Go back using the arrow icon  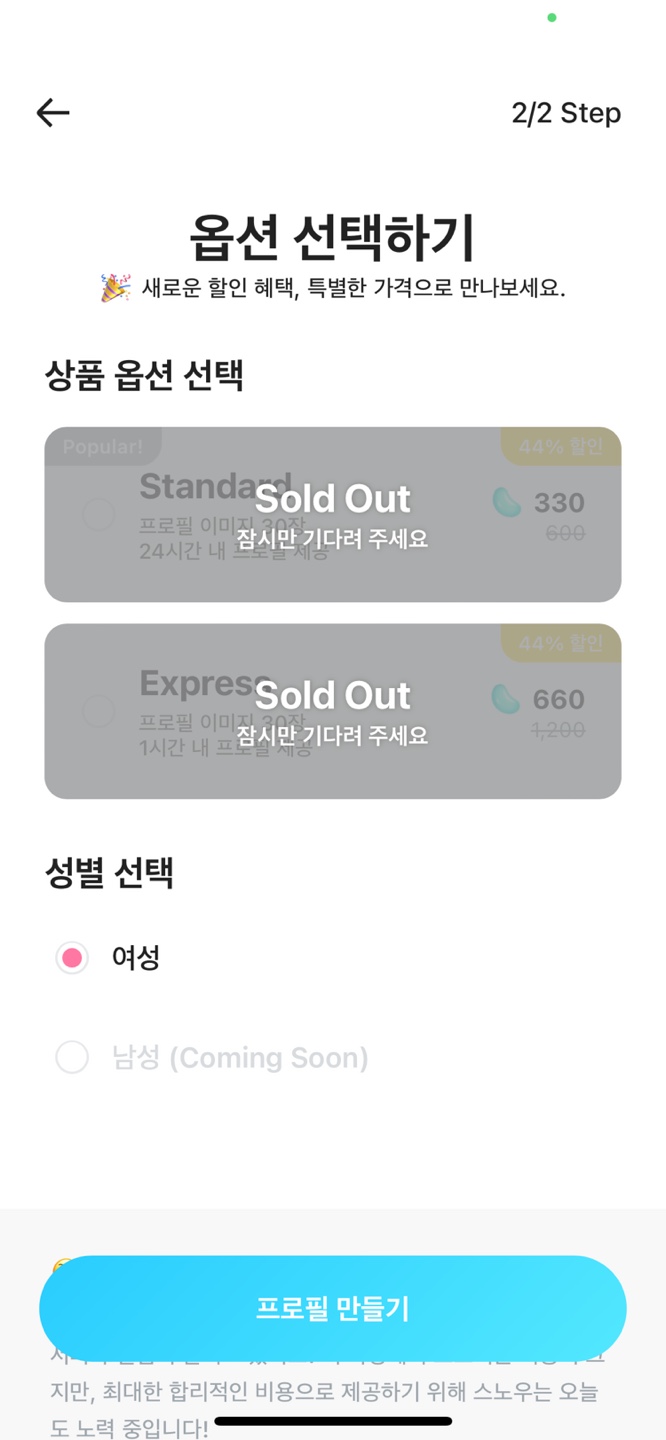53,113
